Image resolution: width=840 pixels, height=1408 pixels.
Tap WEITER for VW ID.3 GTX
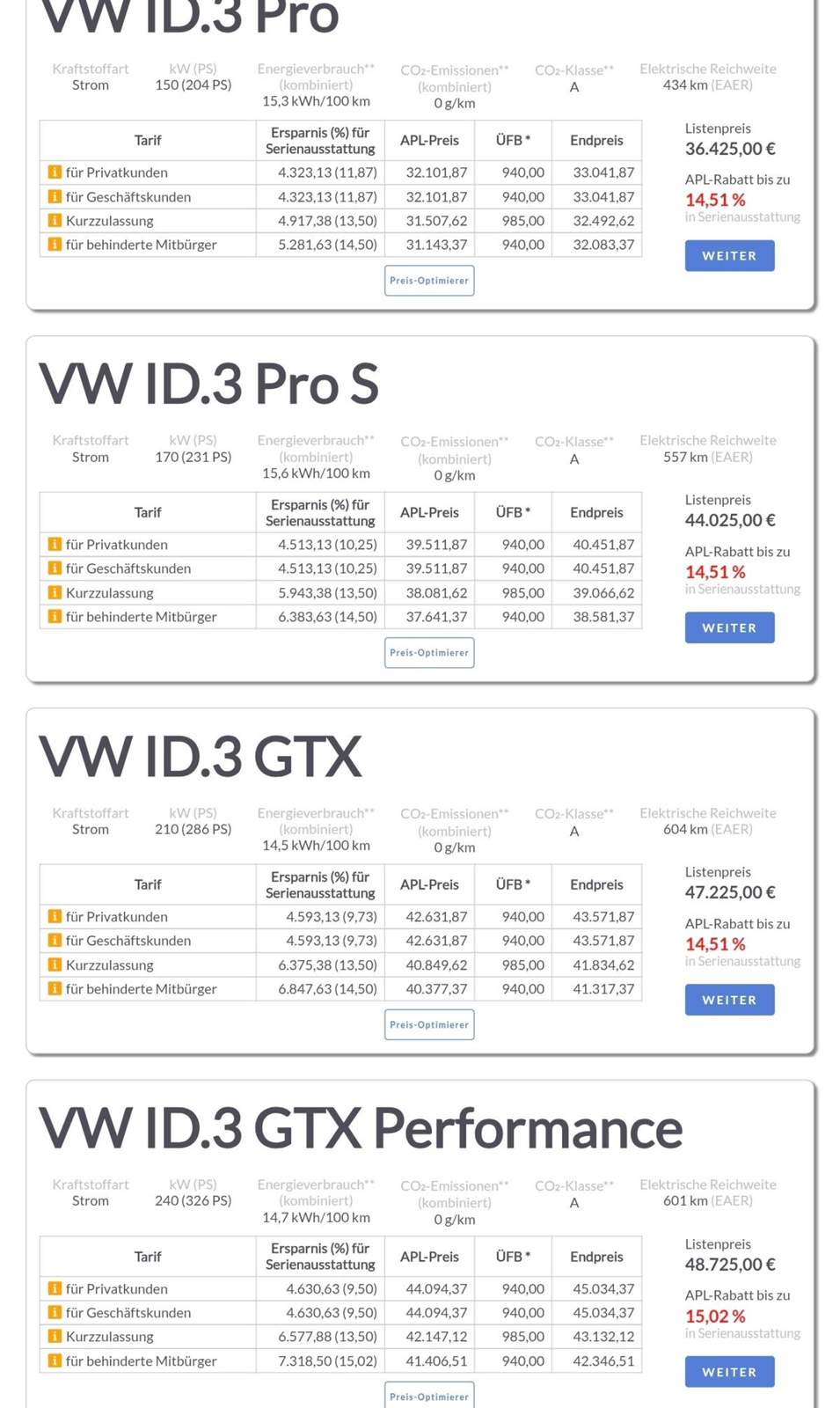pos(729,1000)
